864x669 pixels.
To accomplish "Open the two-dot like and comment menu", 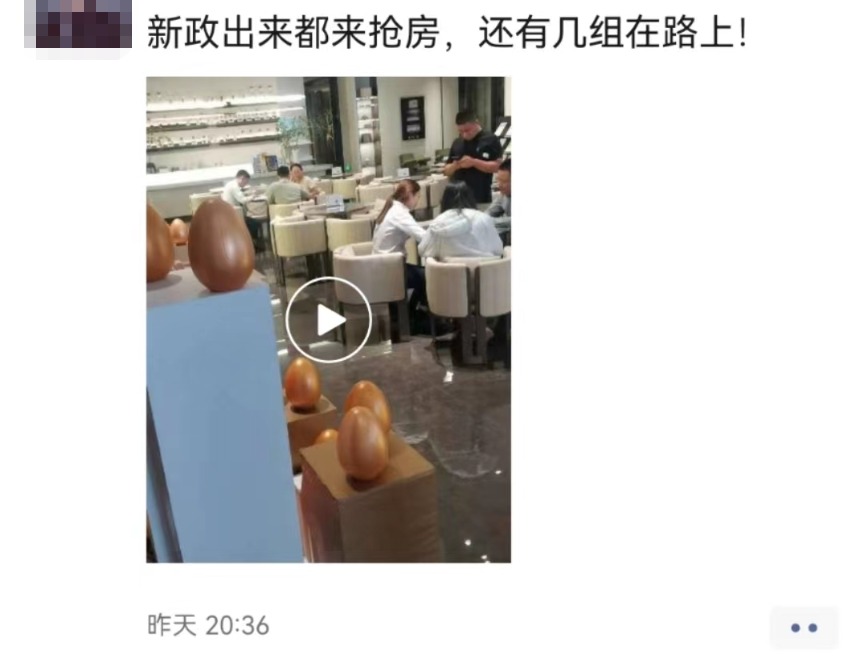I will pyautogui.click(x=803, y=627).
